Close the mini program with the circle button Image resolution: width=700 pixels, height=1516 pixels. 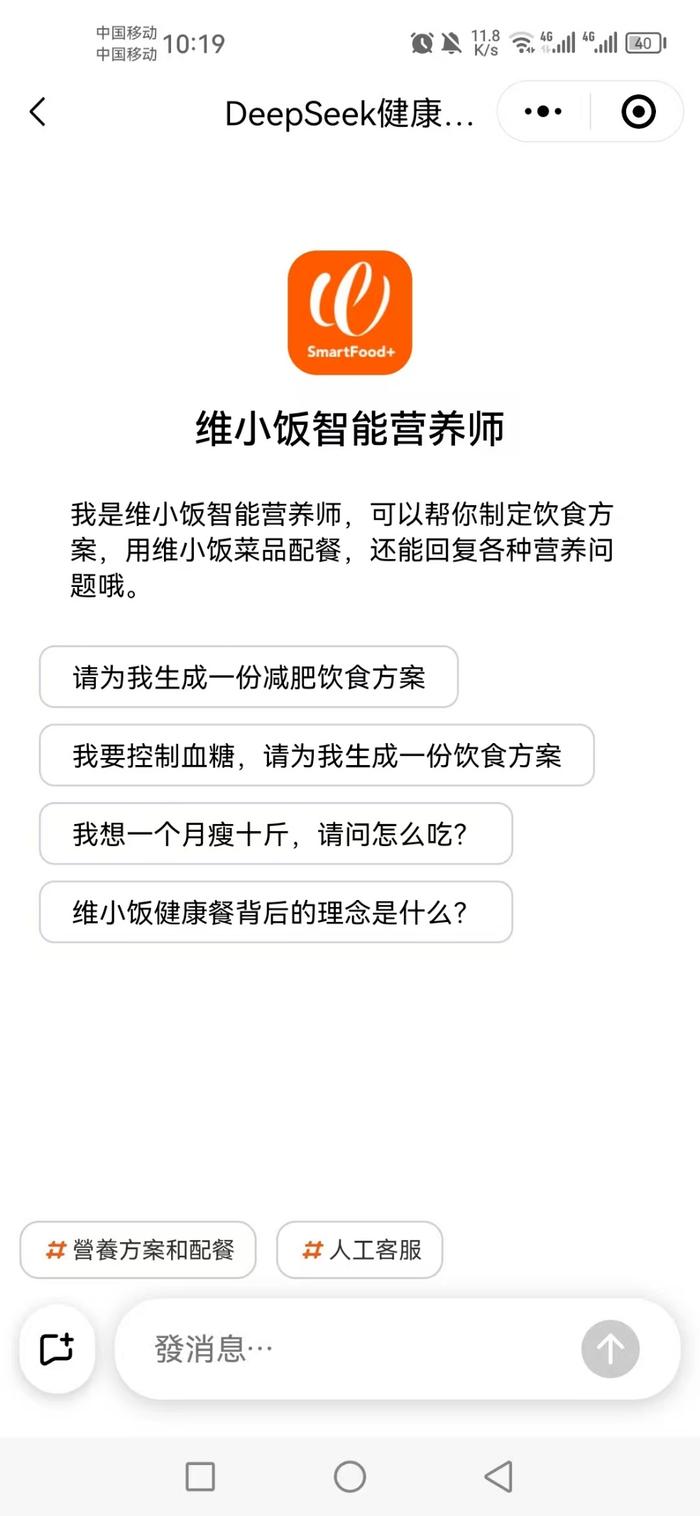point(638,112)
